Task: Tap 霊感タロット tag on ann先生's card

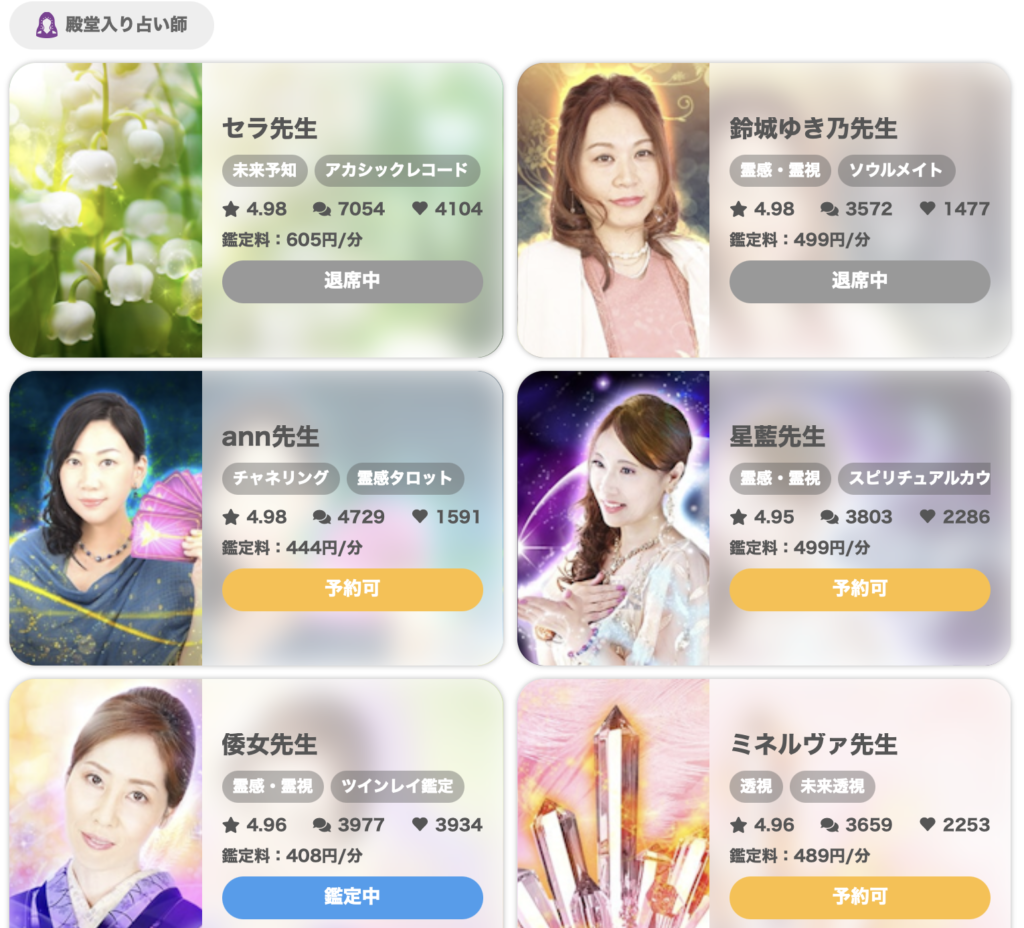Action: pyautogui.click(x=405, y=478)
